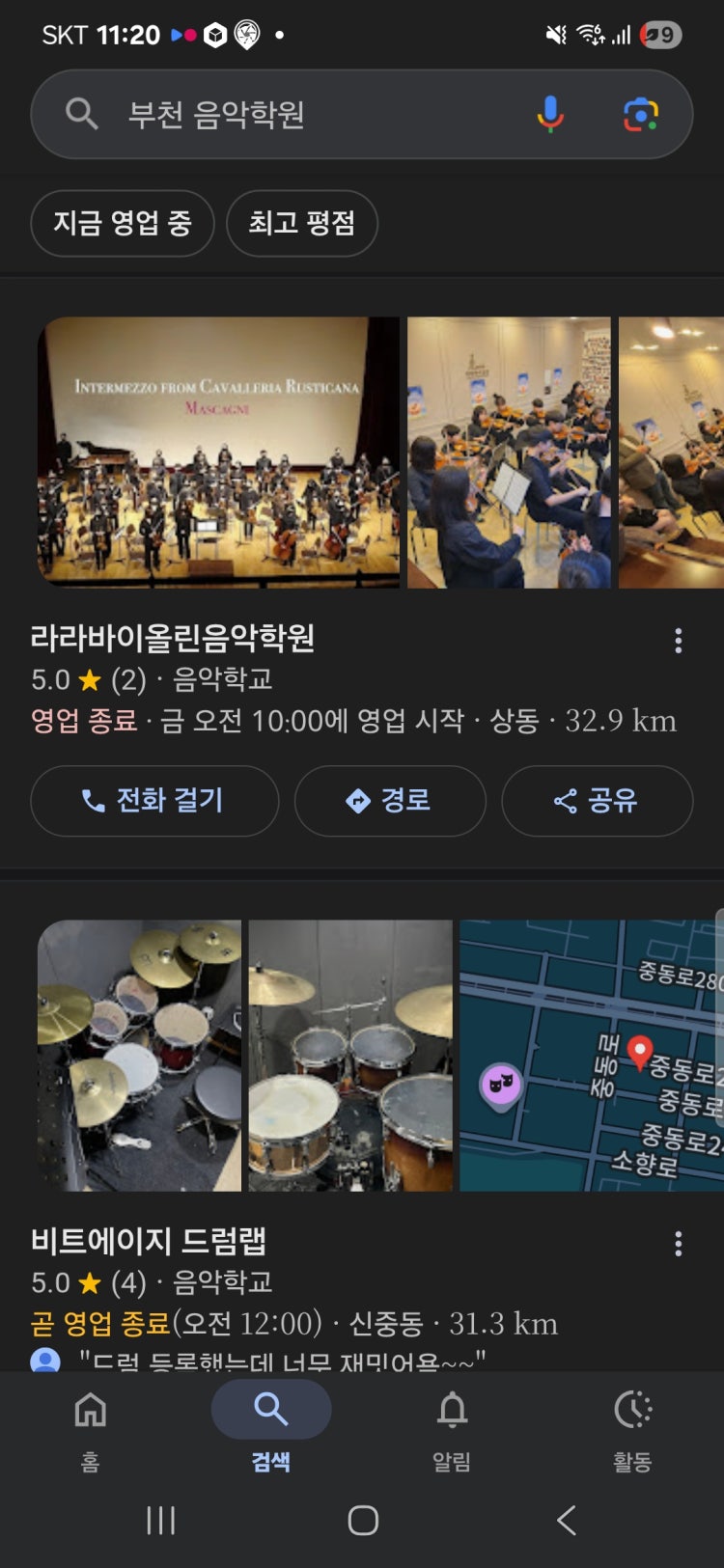
Task: Go back with the system back button
Action: tap(567, 1520)
